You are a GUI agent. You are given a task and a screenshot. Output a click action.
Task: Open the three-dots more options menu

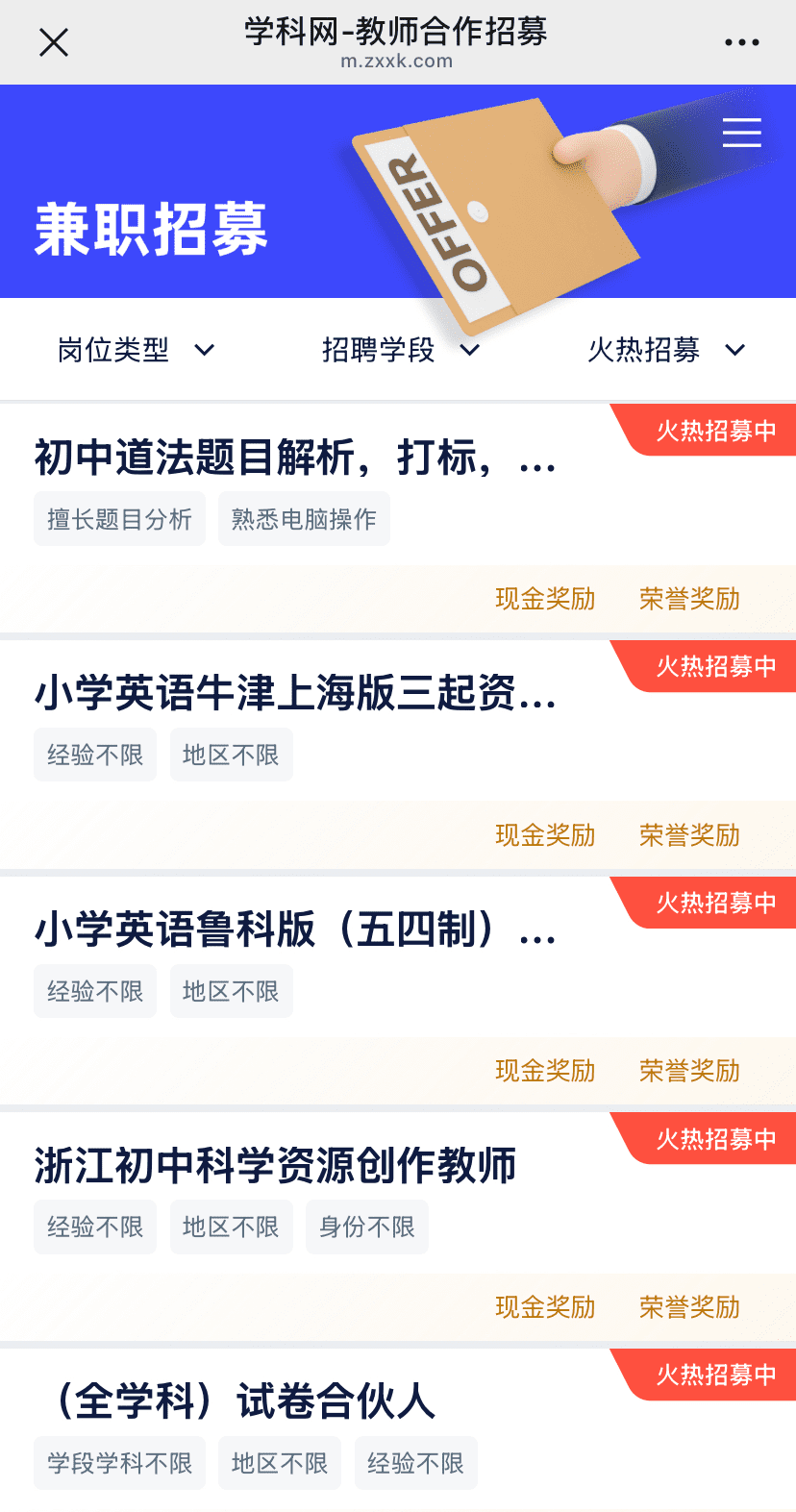pyautogui.click(x=741, y=42)
